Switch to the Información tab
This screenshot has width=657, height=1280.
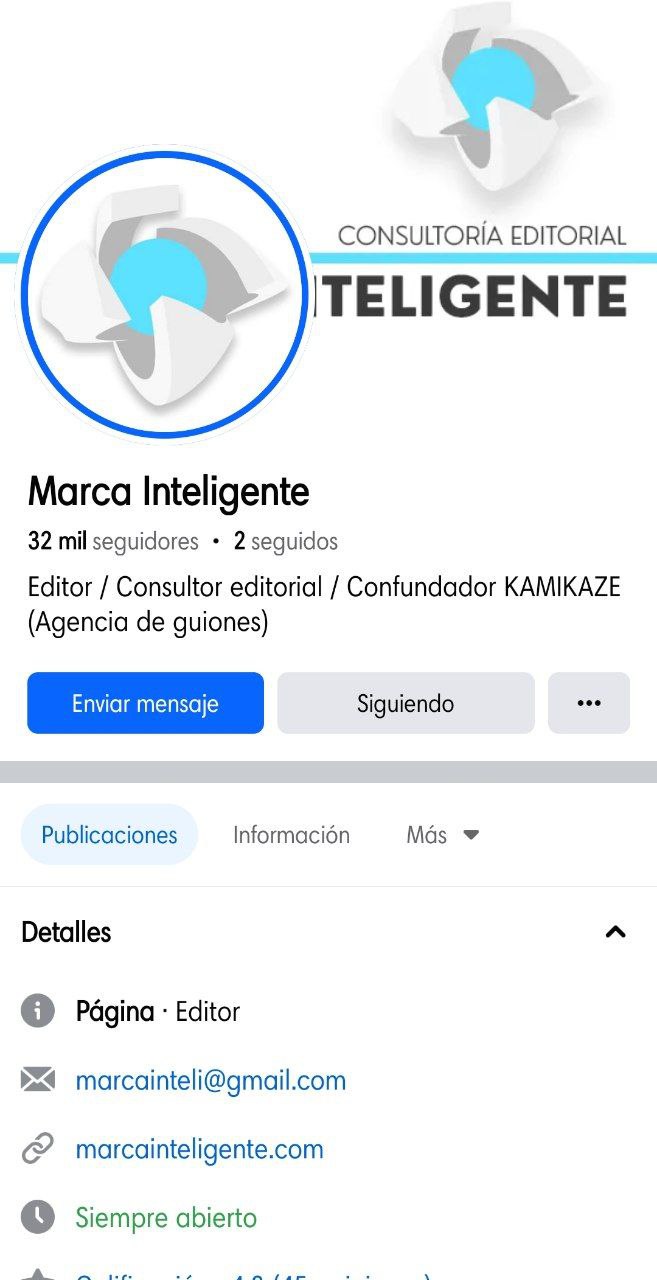pos(291,835)
